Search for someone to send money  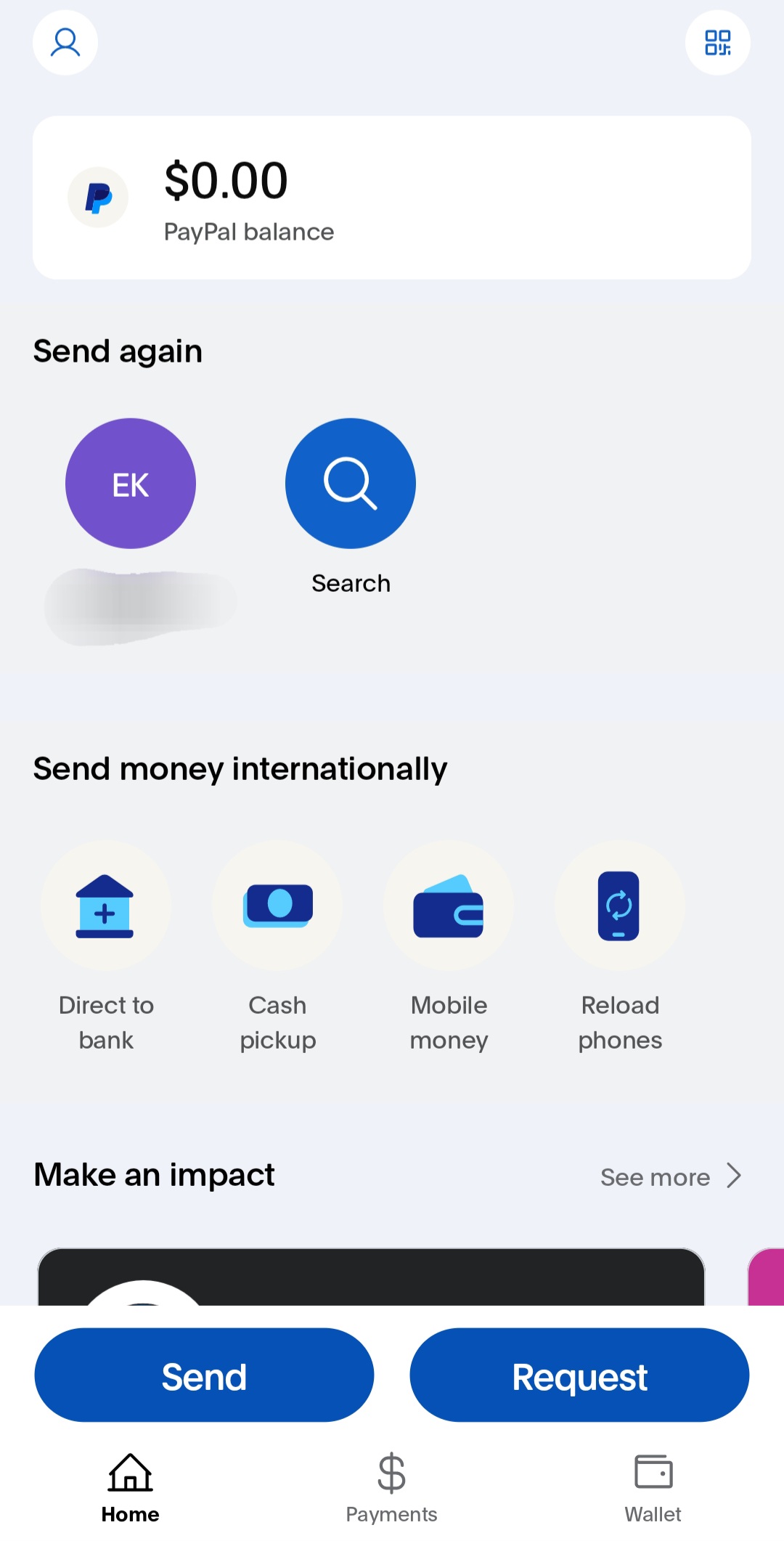(351, 484)
